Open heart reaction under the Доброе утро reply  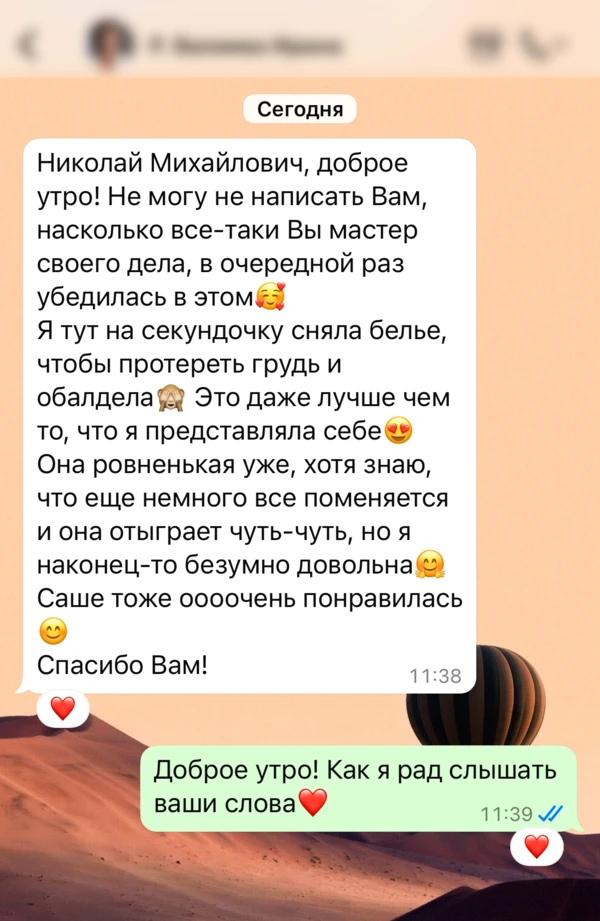click(x=537, y=847)
